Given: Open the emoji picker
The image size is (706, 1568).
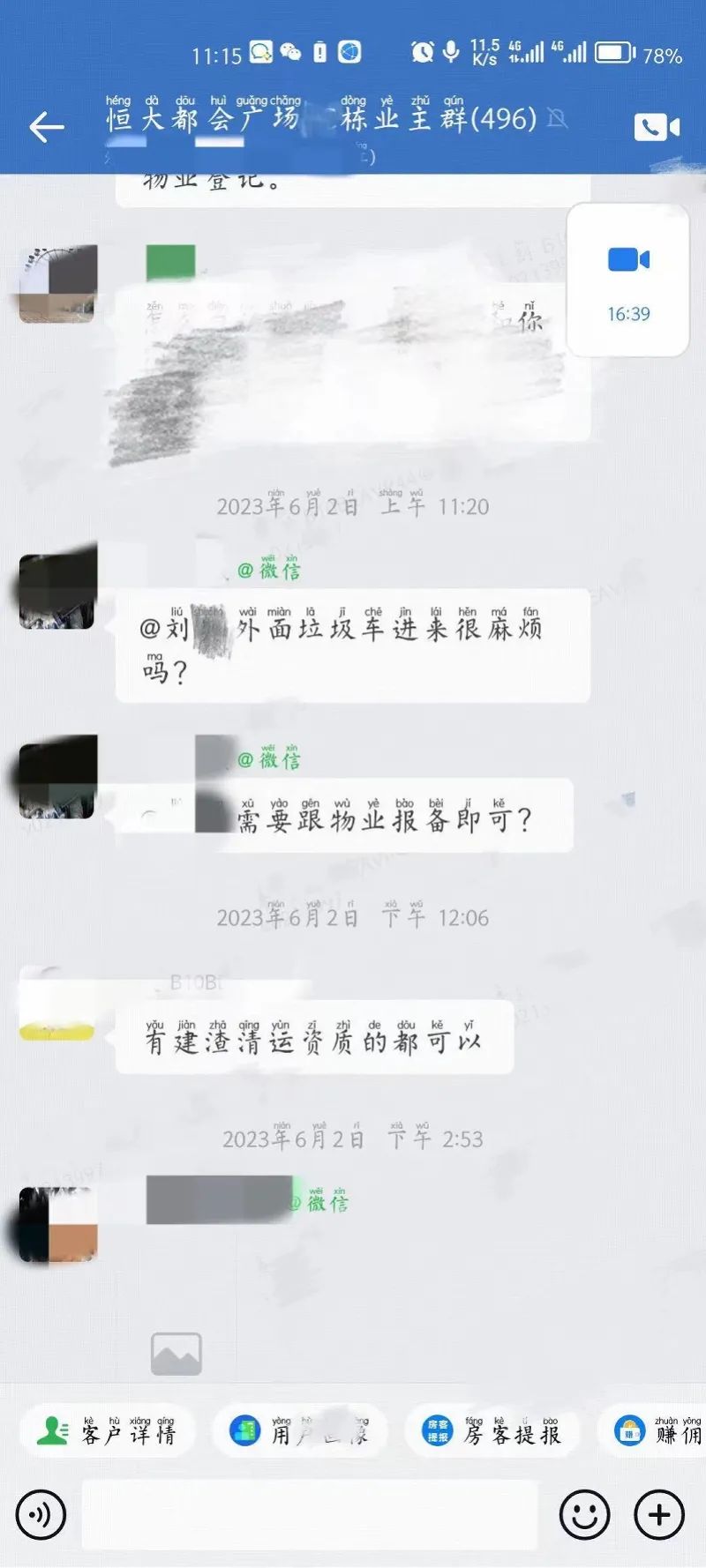Looking at the screenshot, I should [x=584, y=1515].
